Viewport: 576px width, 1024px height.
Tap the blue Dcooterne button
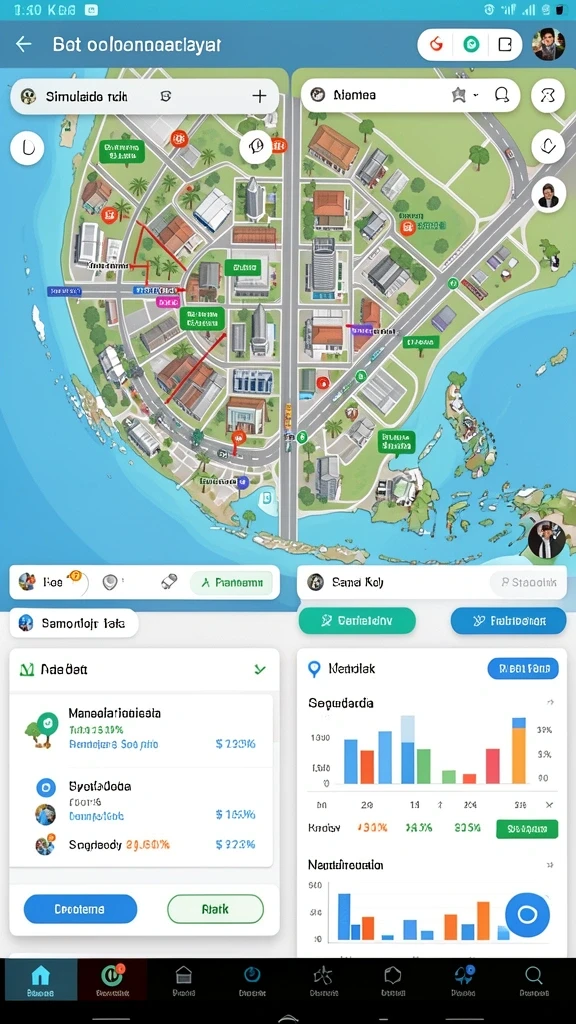(x=80, y=909)
